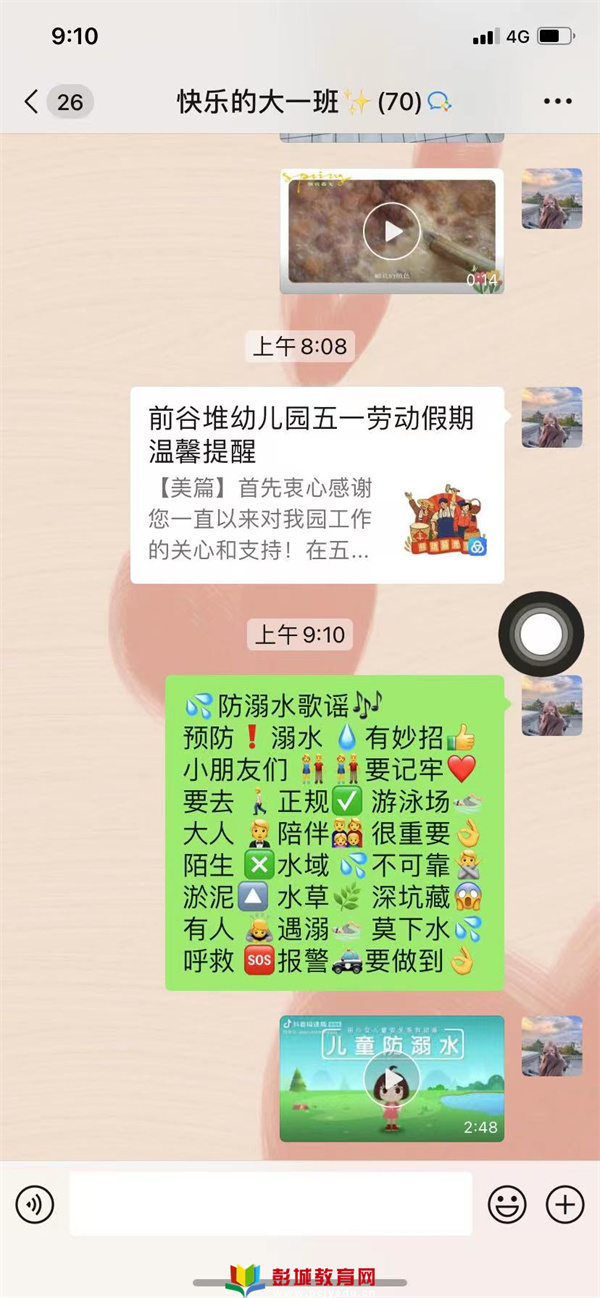
Task: Open the group chat overflow menu
Action: click(x=557, y=101)
